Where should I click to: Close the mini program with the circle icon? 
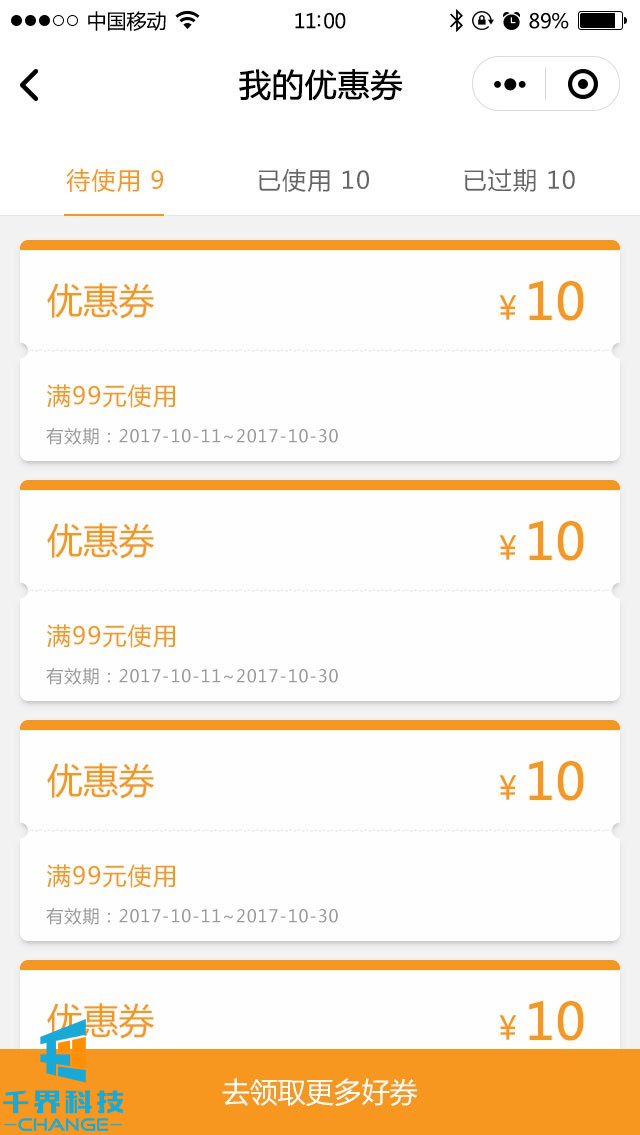tap(582, 85)
